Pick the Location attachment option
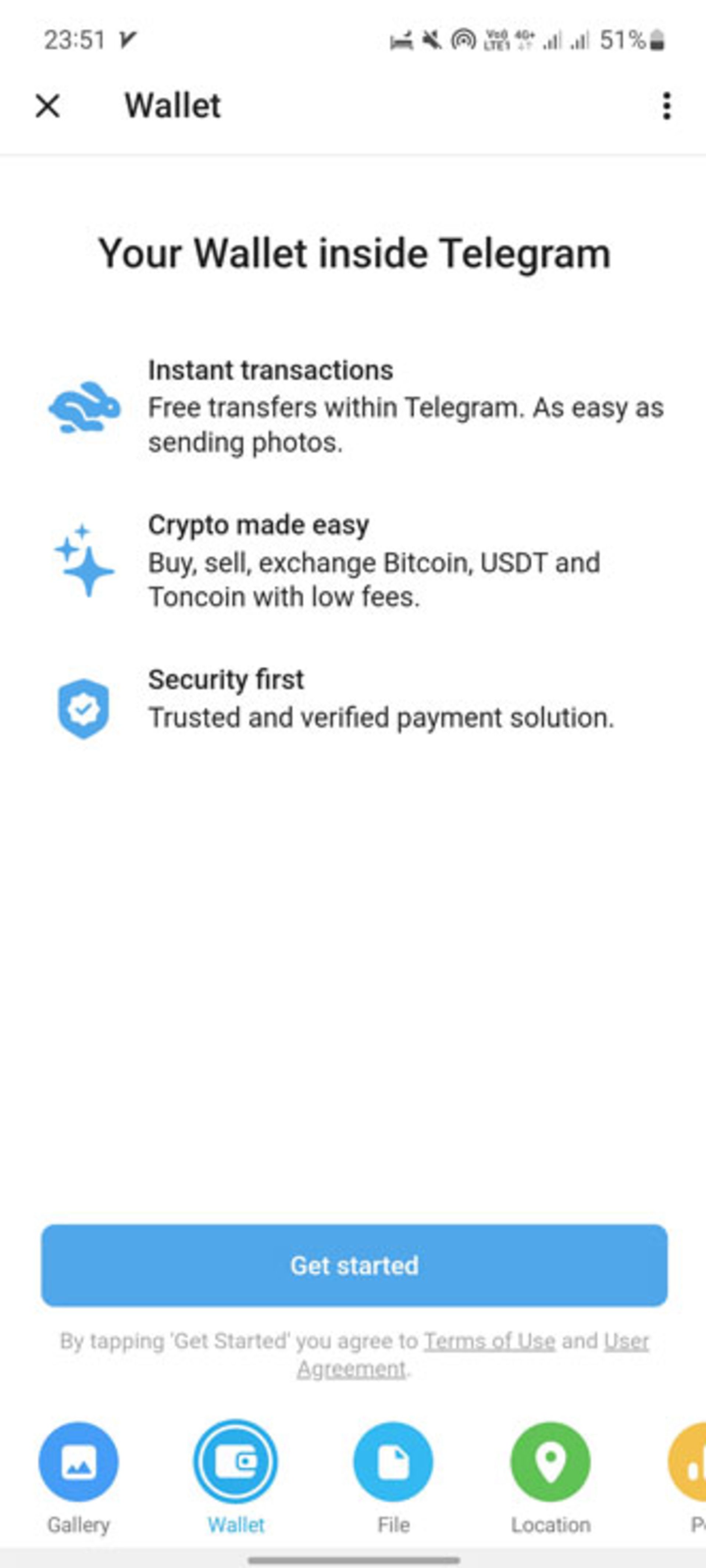Screen dimensions: 706x1568 pos(550,1461)
